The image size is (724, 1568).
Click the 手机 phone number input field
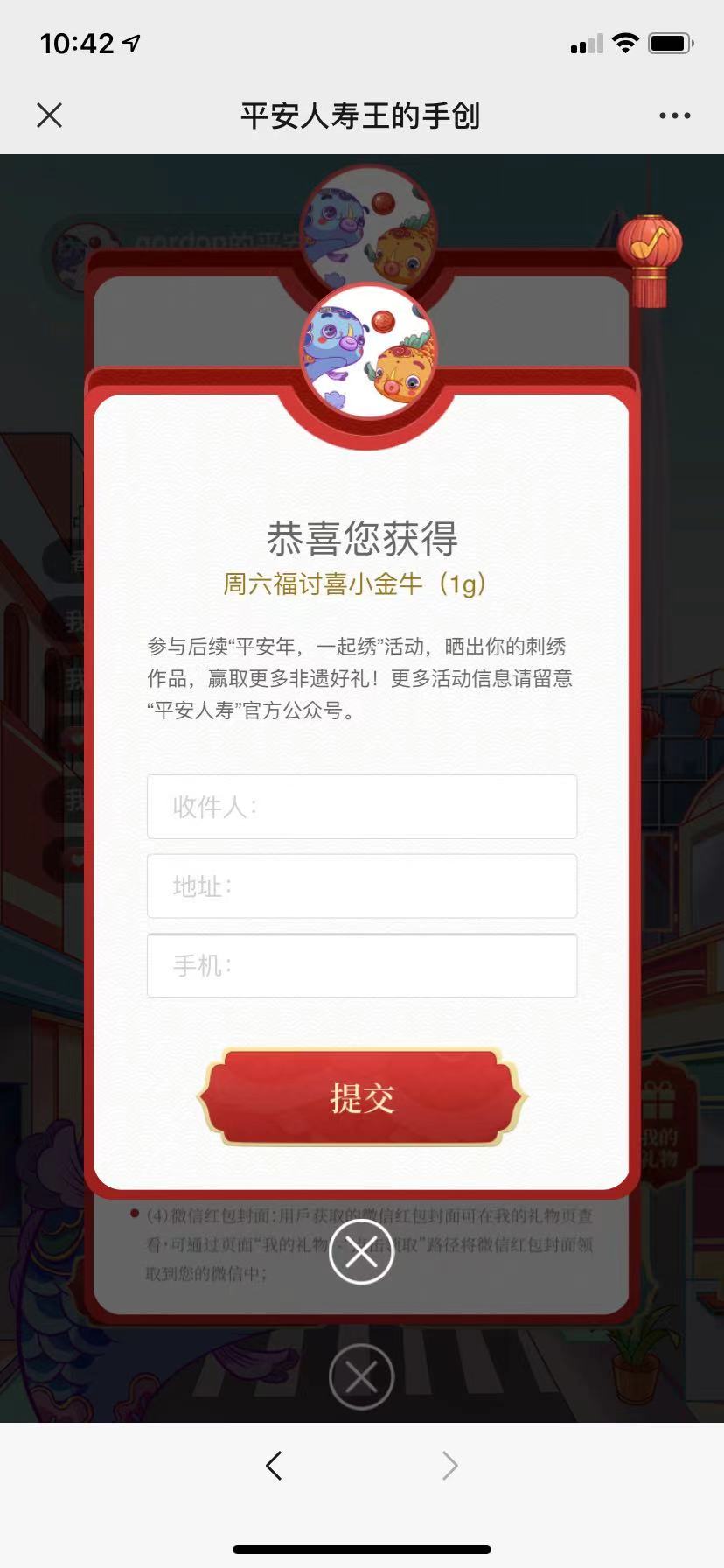[x=362, y=965]
